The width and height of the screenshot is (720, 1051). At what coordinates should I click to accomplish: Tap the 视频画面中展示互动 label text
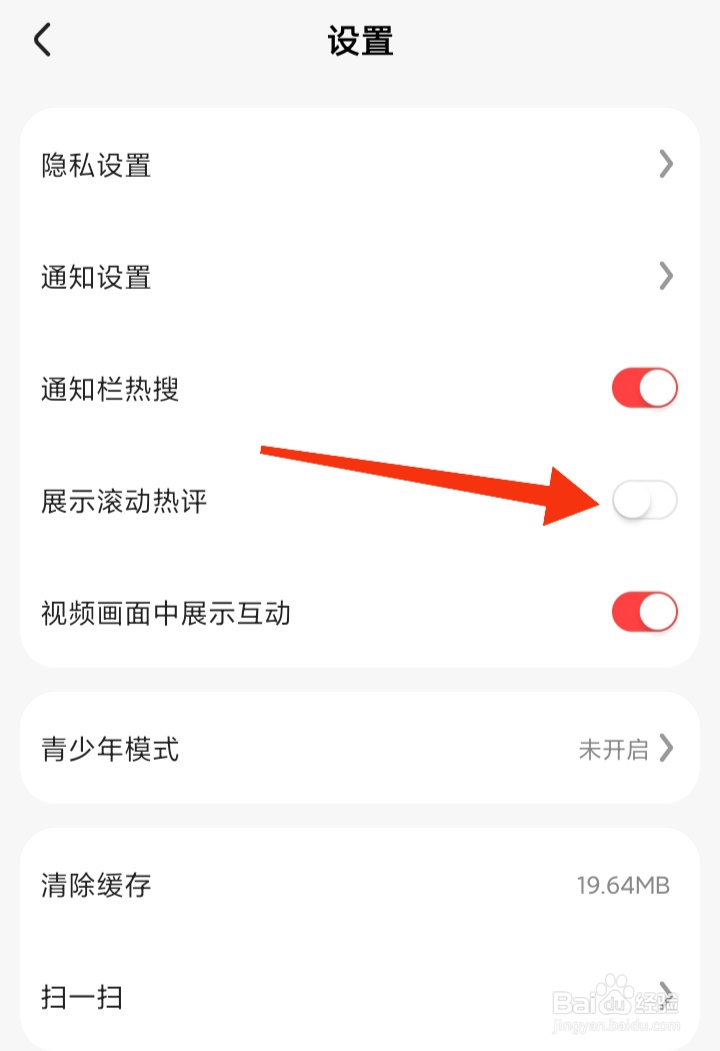[x=163, y=613]
